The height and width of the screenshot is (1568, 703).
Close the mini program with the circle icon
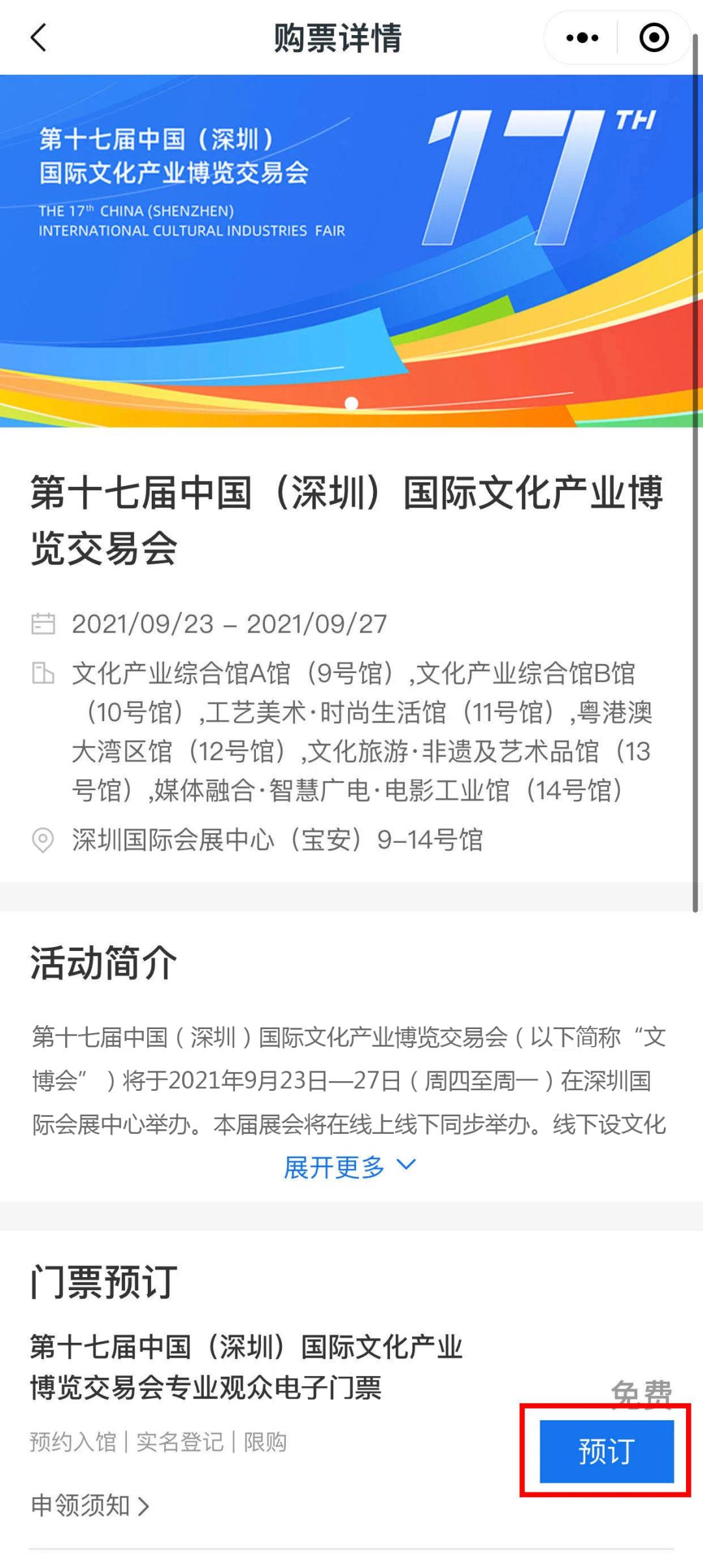pyautogui.click(x=654, y=38)
